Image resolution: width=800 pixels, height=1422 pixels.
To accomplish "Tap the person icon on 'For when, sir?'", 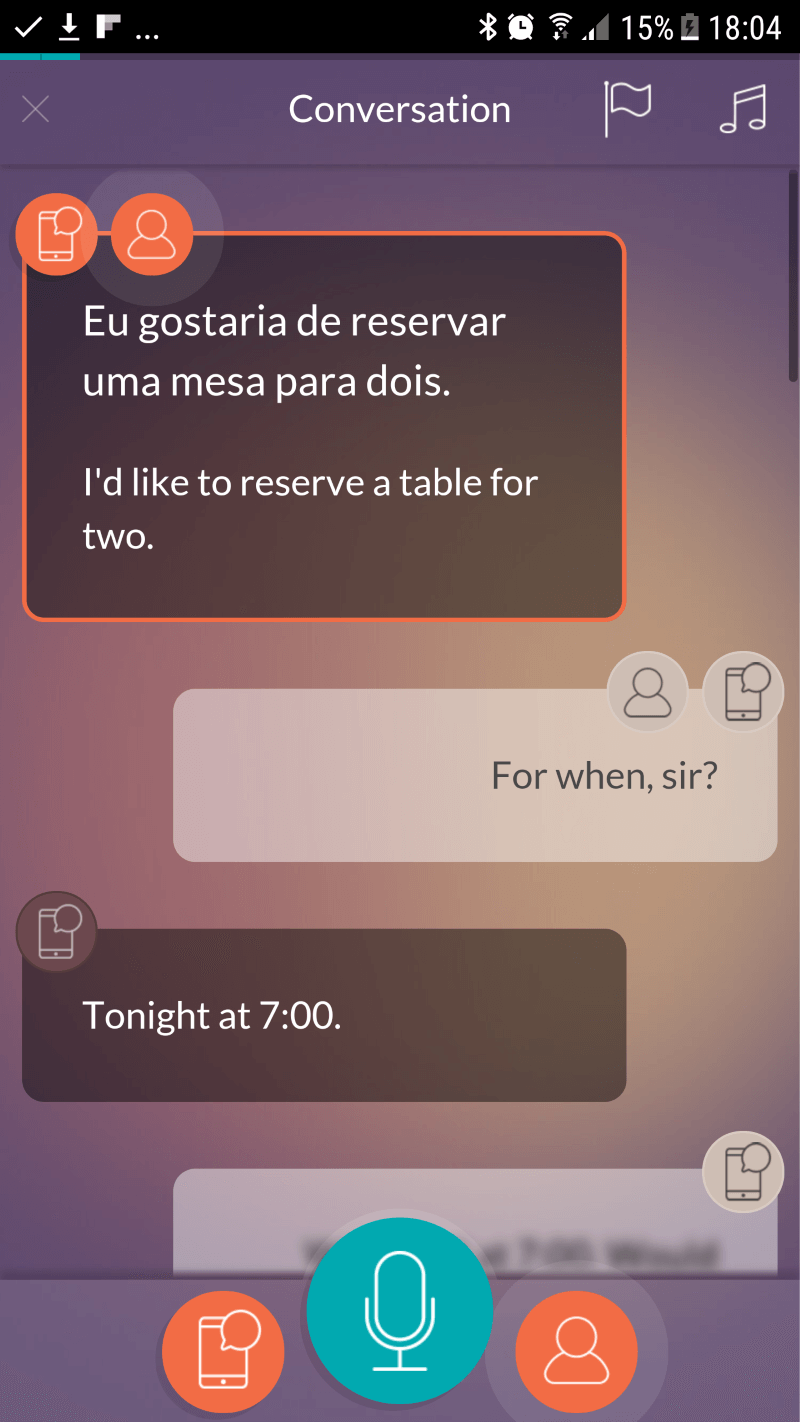I will coord(647,692).
